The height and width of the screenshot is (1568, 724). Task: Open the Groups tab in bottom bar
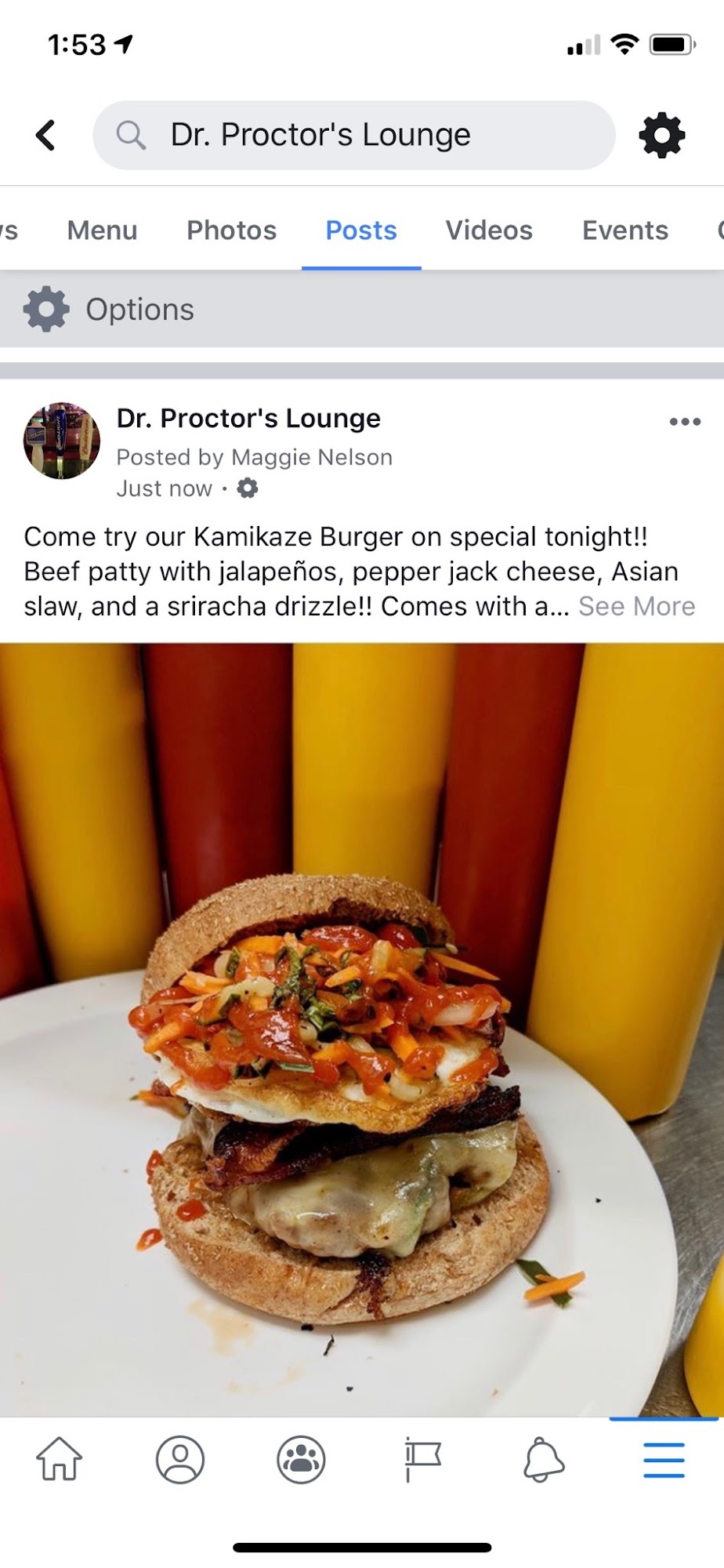(x=302, y=1460)
